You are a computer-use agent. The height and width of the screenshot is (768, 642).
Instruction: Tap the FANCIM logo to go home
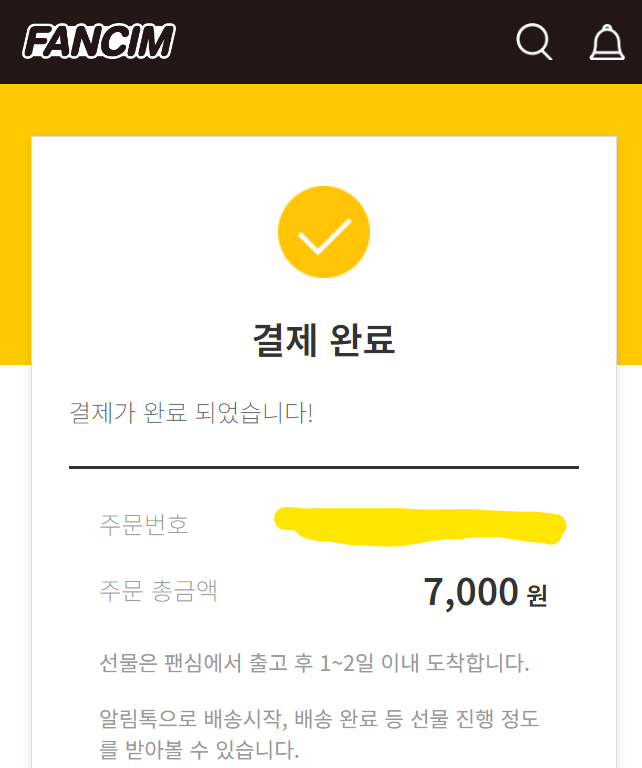(99, 41)
